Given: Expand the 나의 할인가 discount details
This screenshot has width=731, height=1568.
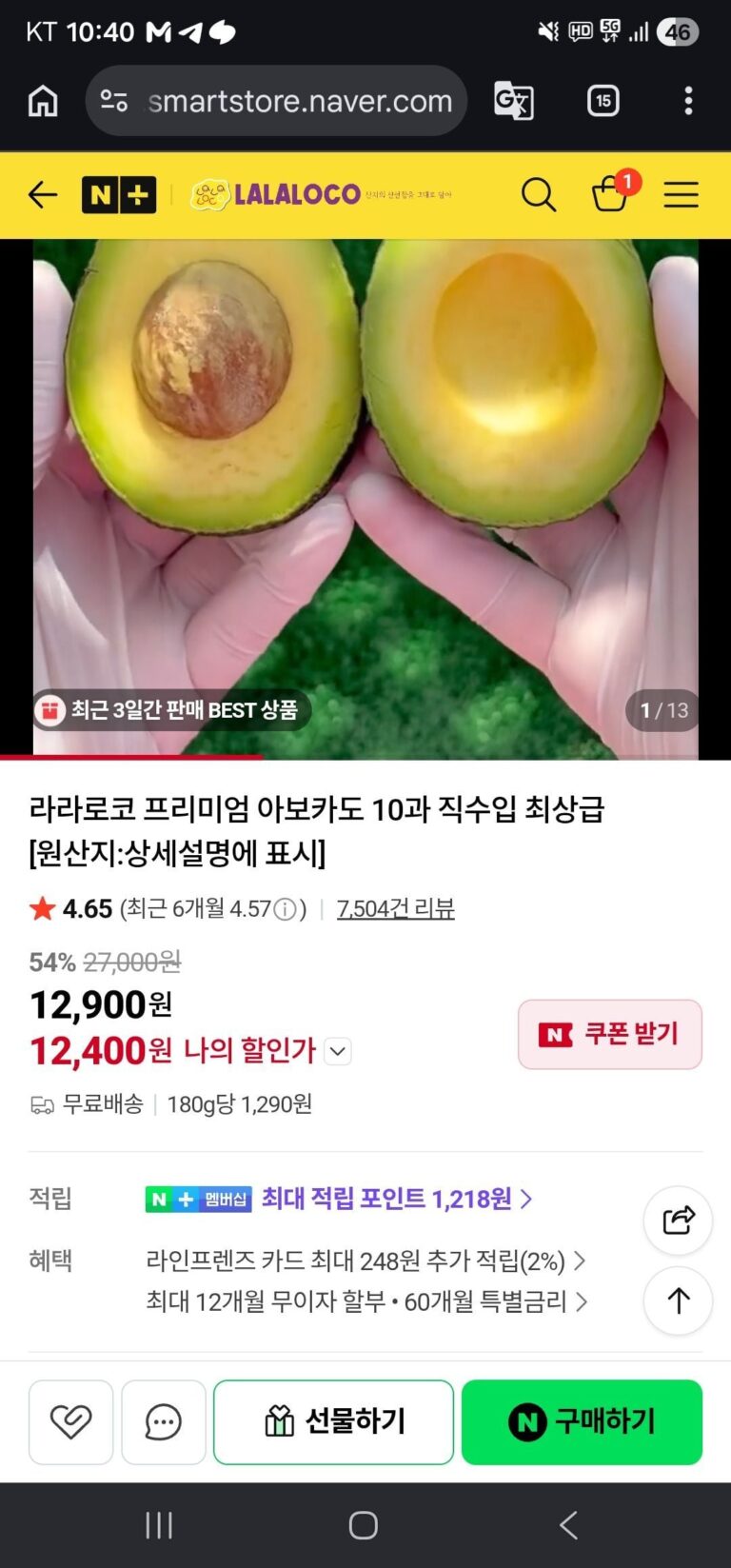Looking at the screenshot, I should tap(338, 1051).
